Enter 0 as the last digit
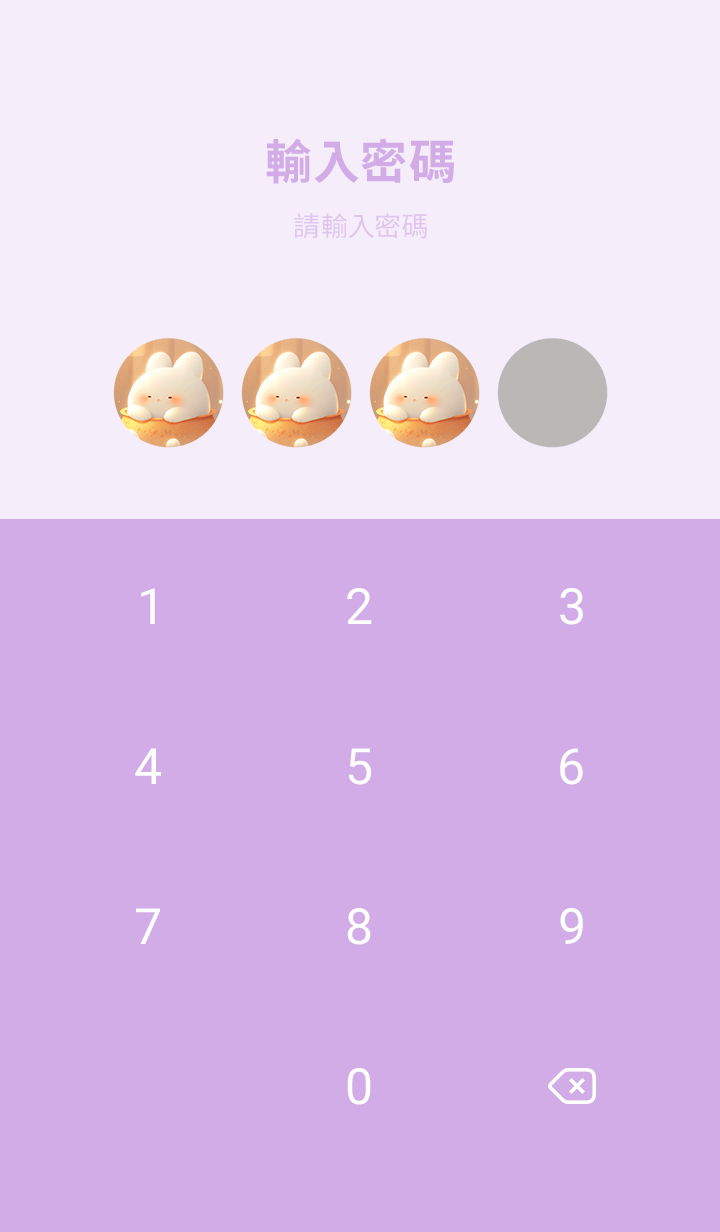720x1232 pixels. click(359, 1087)
